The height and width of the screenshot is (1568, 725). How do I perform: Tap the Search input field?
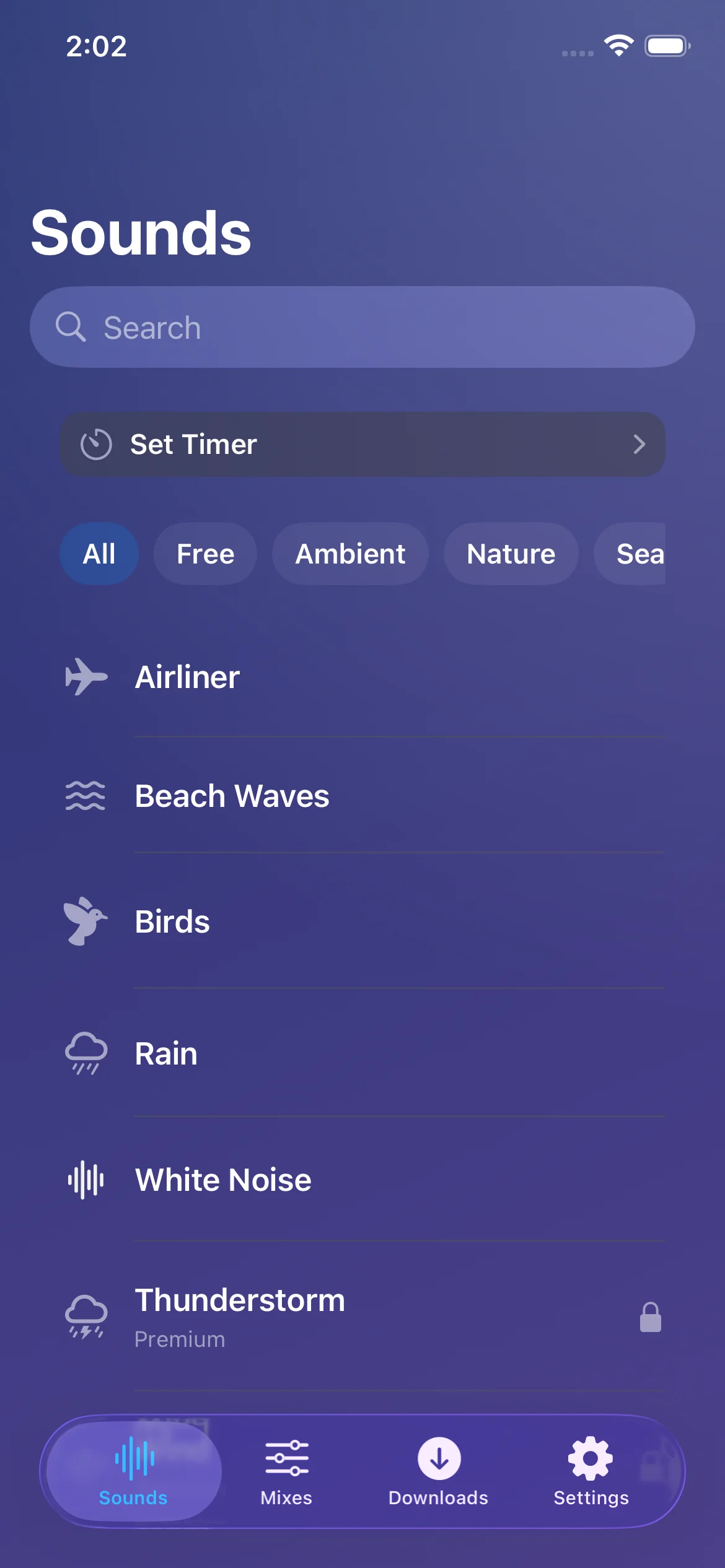(362, 328)
